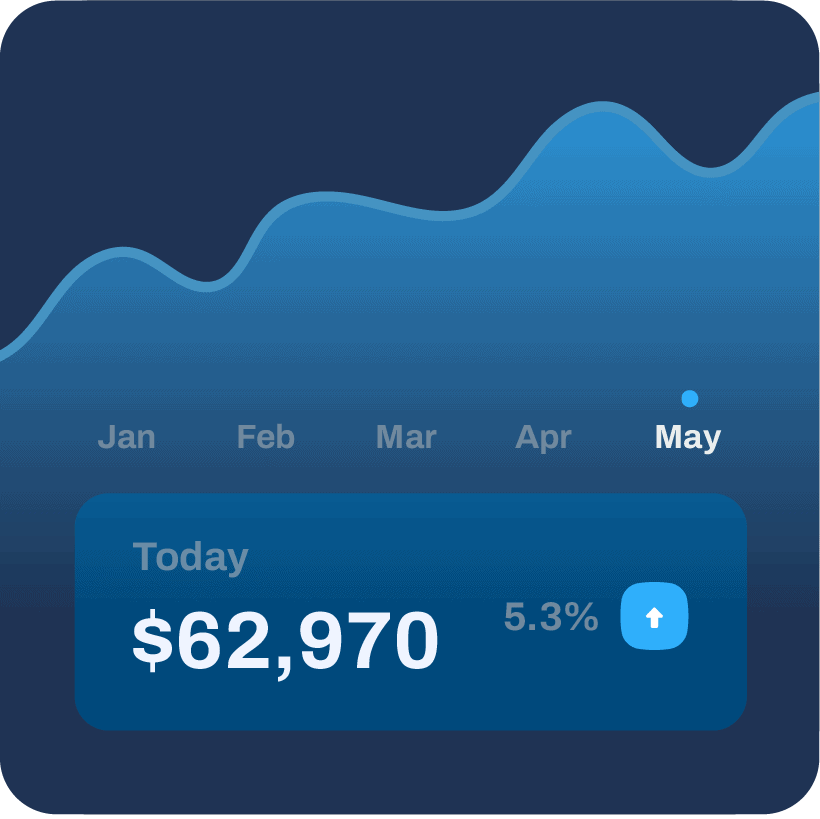
Task: Switch to the Jan month tab
Action: point(127,437)
